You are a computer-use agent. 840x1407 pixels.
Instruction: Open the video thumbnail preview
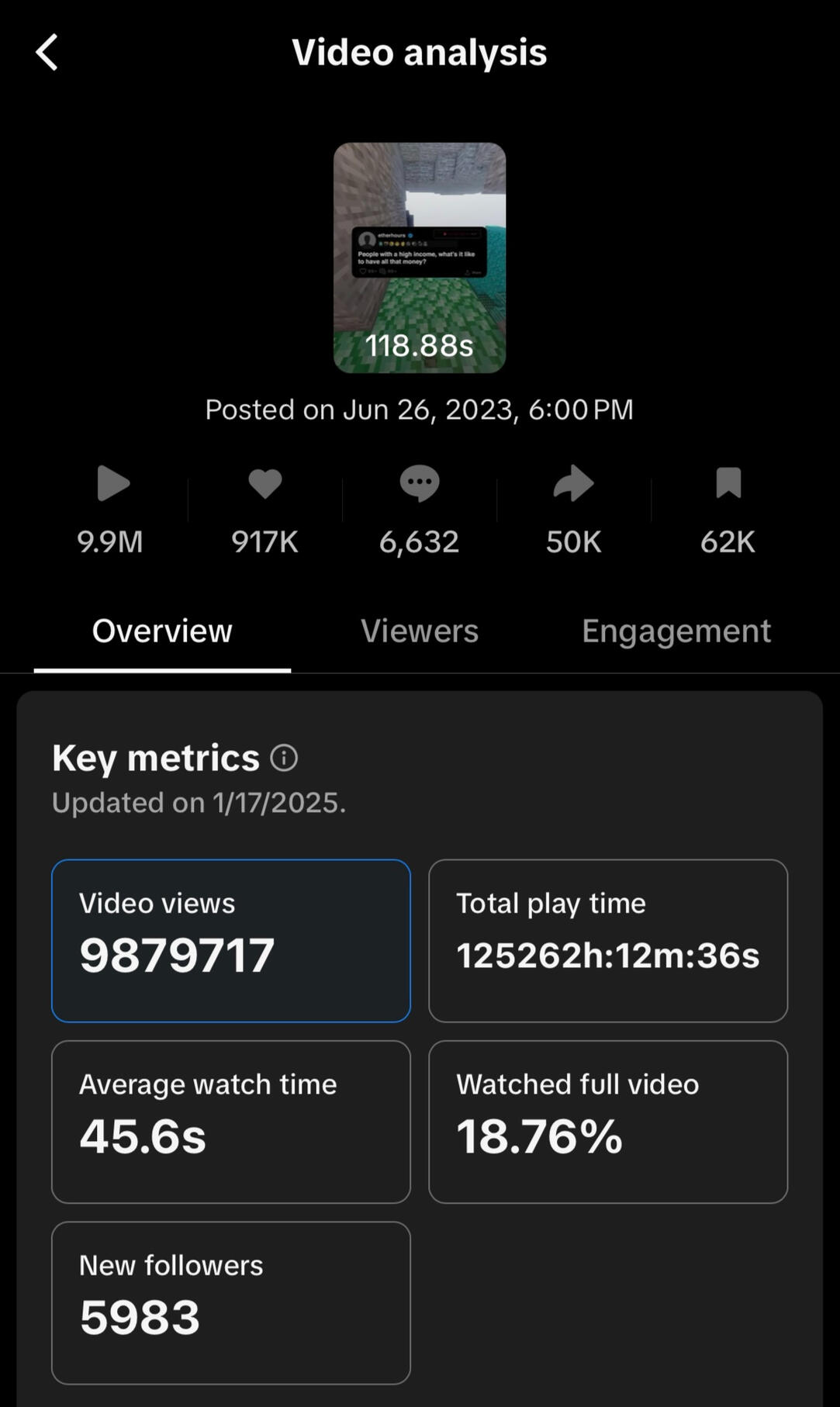420,258
